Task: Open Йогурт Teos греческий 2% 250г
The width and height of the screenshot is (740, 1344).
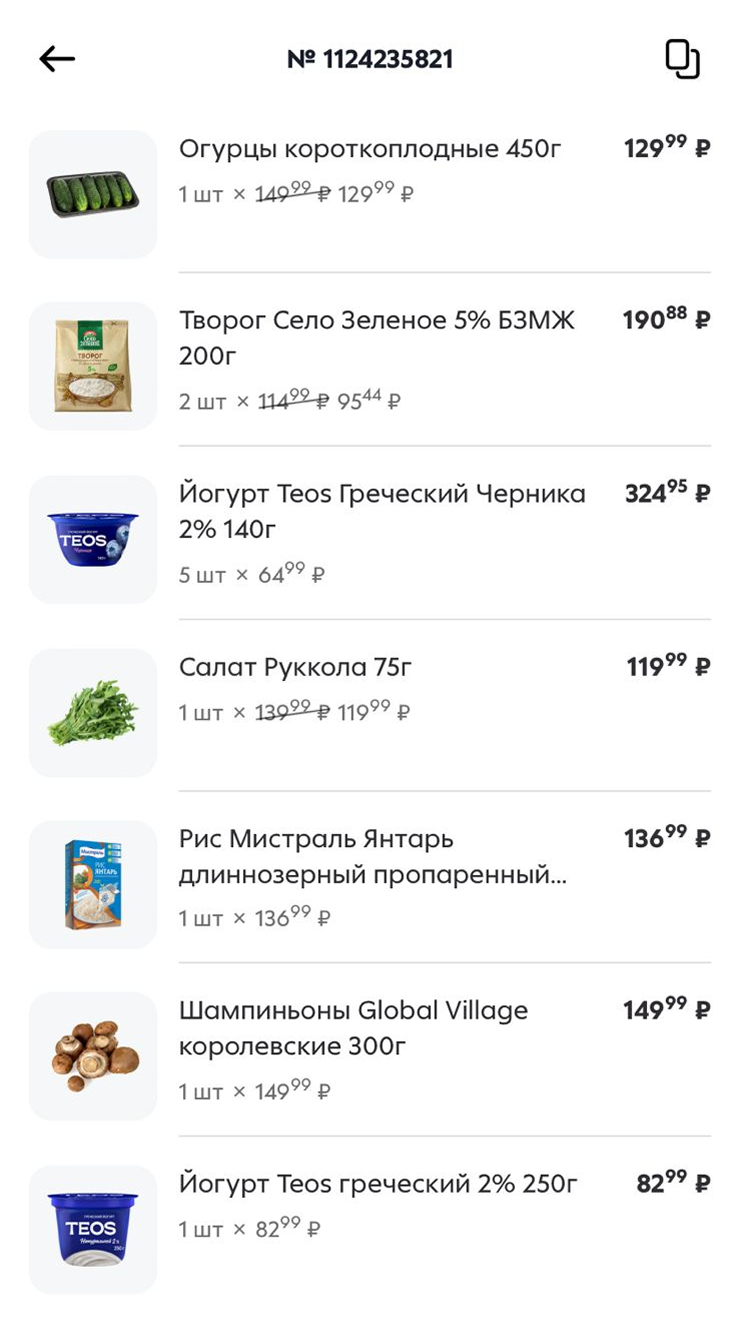Action: coord(378,1185)
